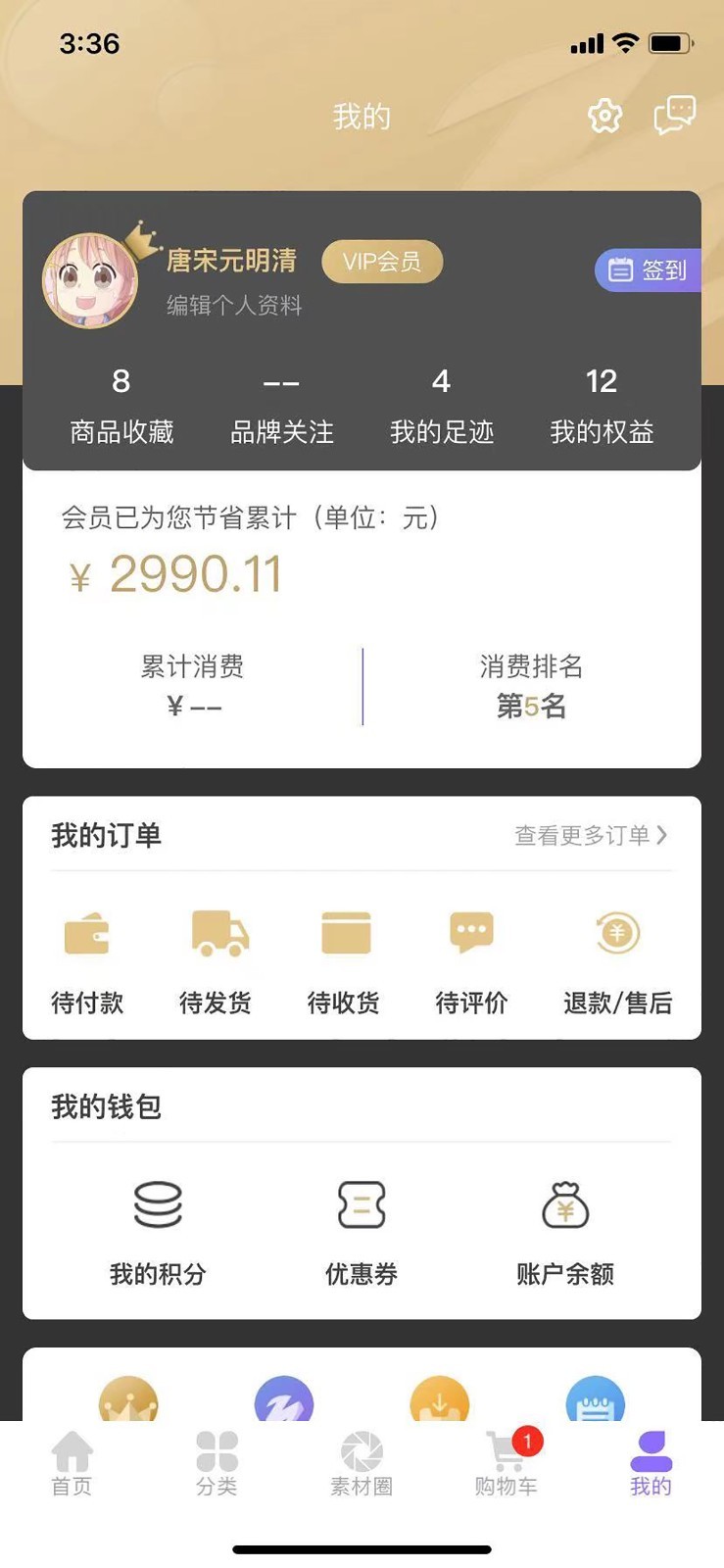Switch to the 购物车 cart tab
Screen dimensions: 724x1568
pyautogui.click(x=507, y=1464)
